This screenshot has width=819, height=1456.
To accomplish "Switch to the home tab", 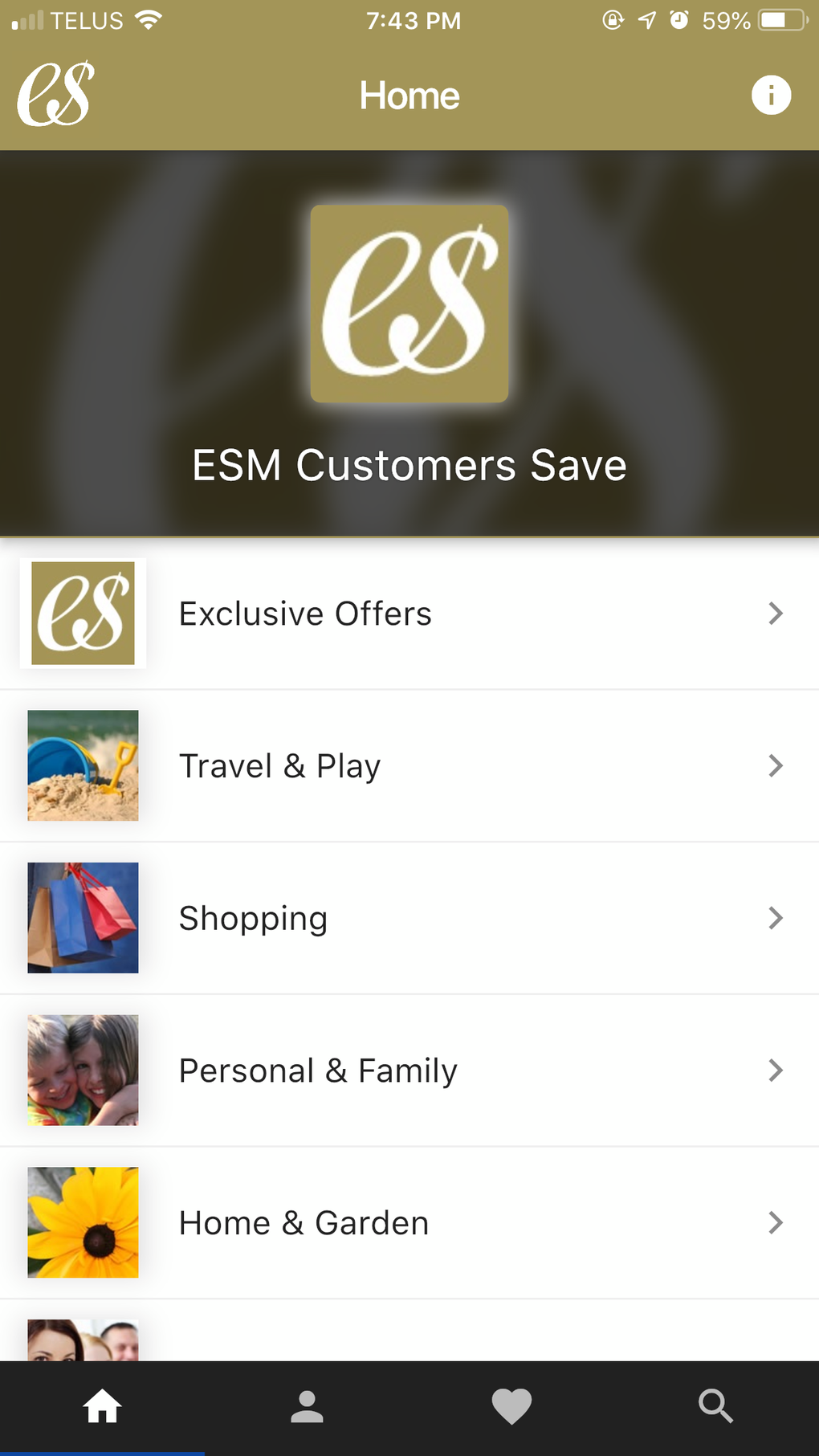I will [103, 1407].
